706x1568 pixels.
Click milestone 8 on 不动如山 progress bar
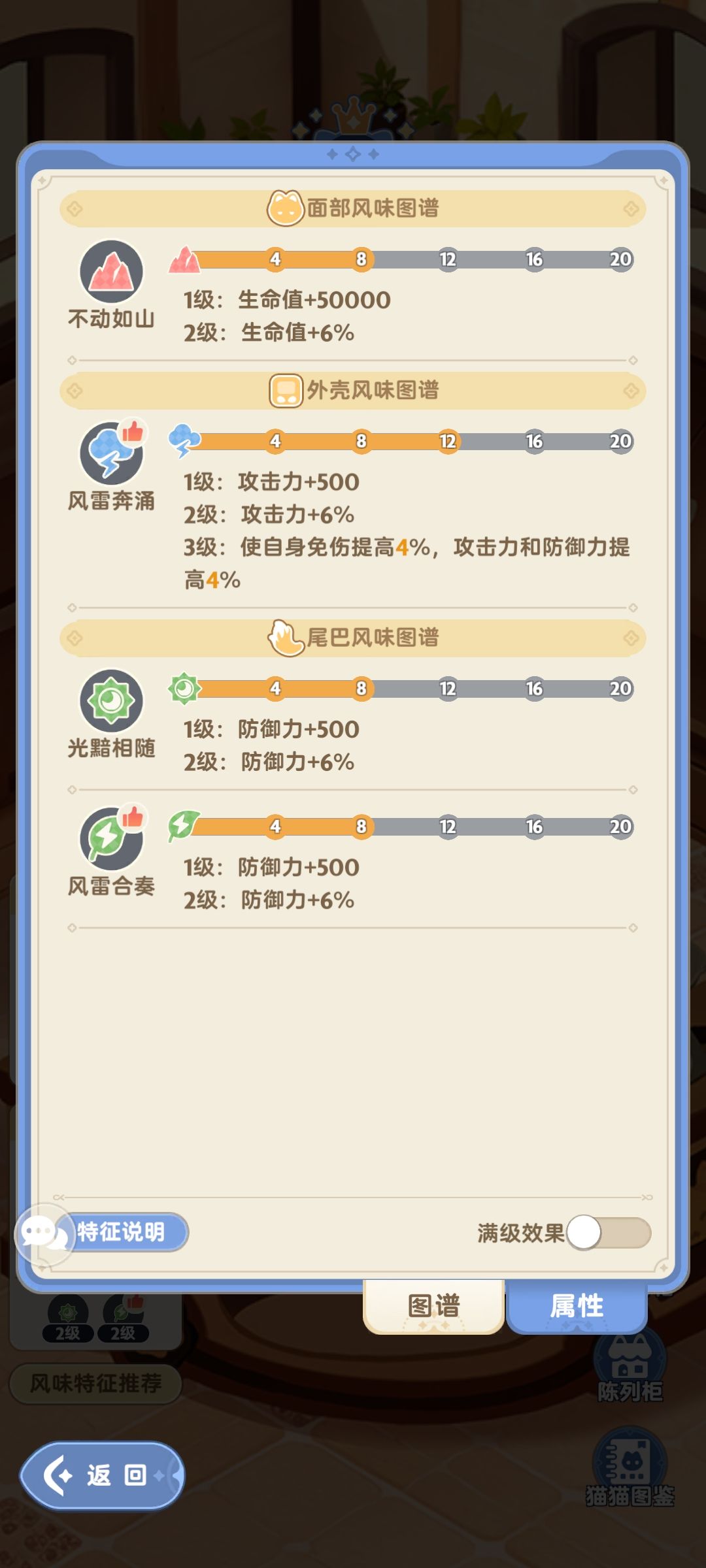(x=361, y=259)
